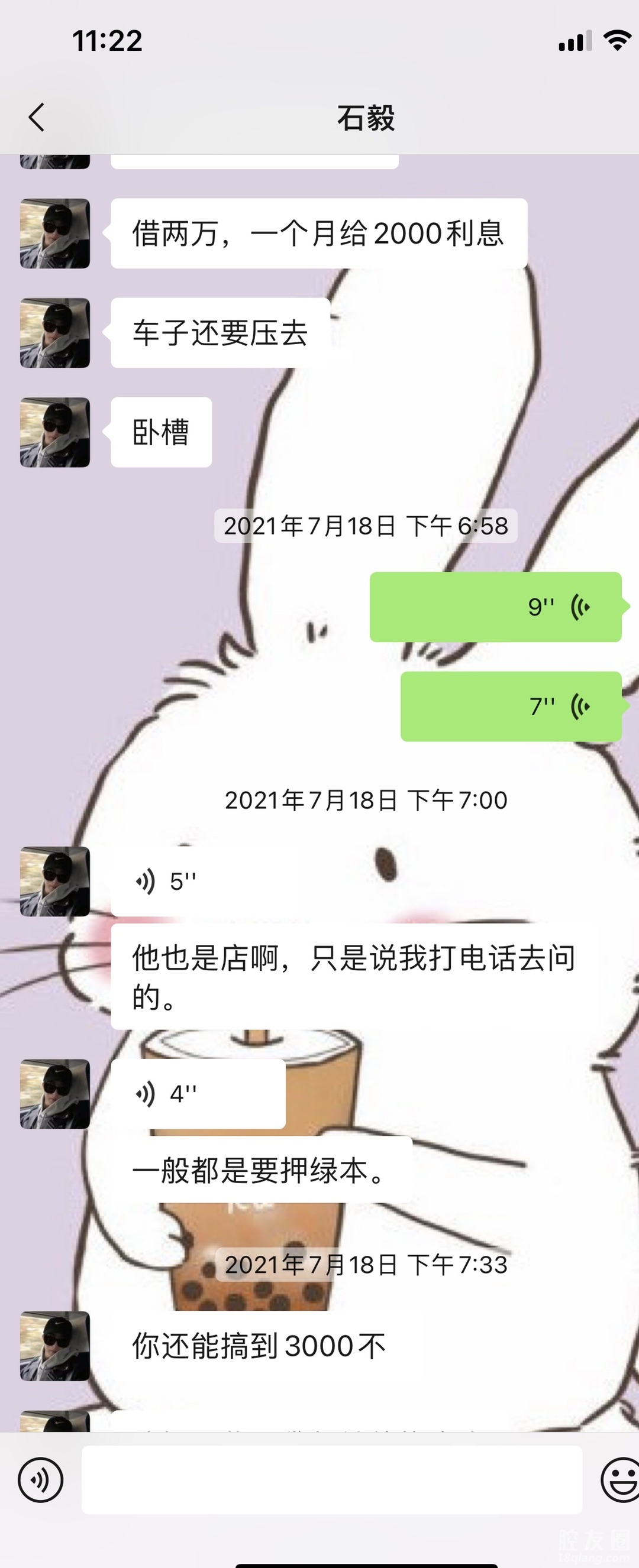Go back from the chat with 石毅

[37, 117]
